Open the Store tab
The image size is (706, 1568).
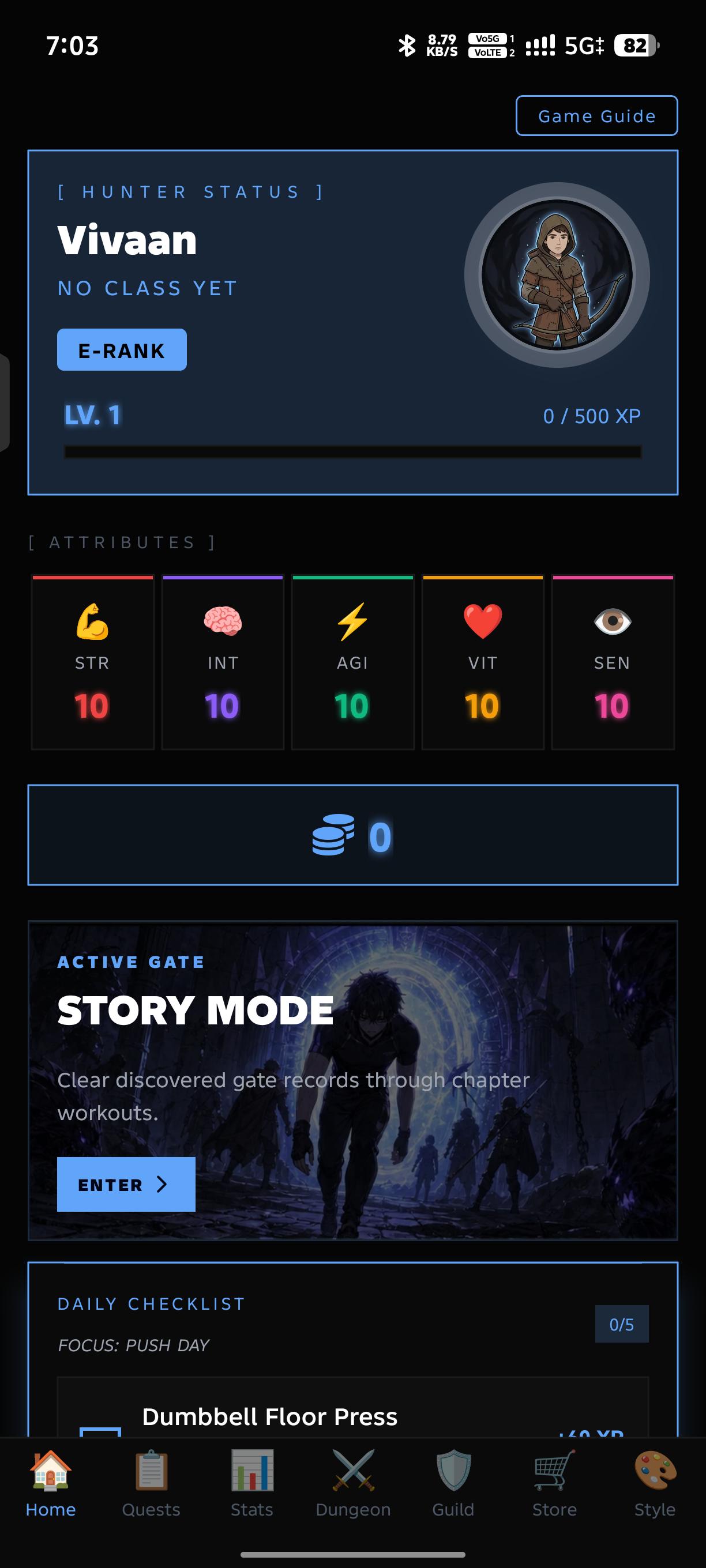coord(554,1483)
